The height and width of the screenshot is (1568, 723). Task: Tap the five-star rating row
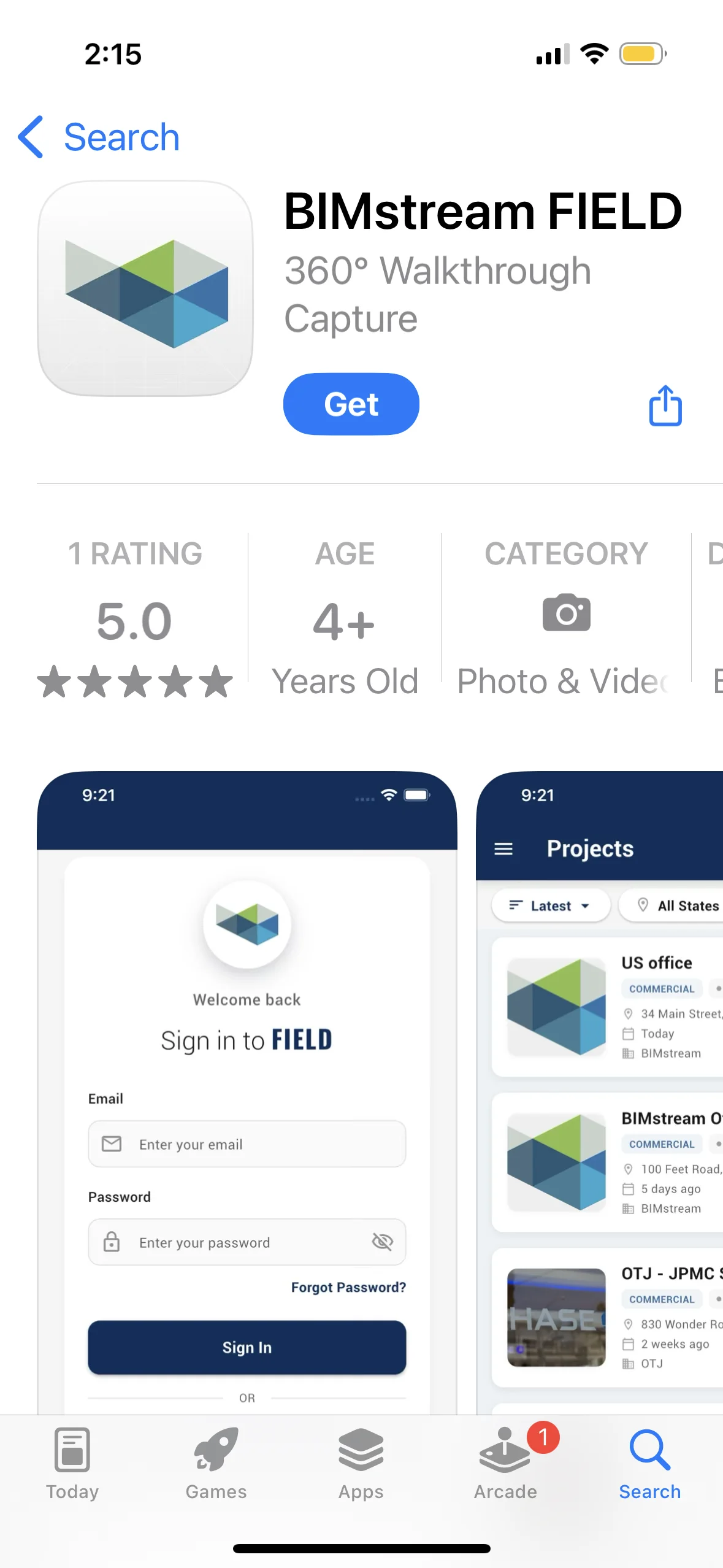(x=135, y=681)
